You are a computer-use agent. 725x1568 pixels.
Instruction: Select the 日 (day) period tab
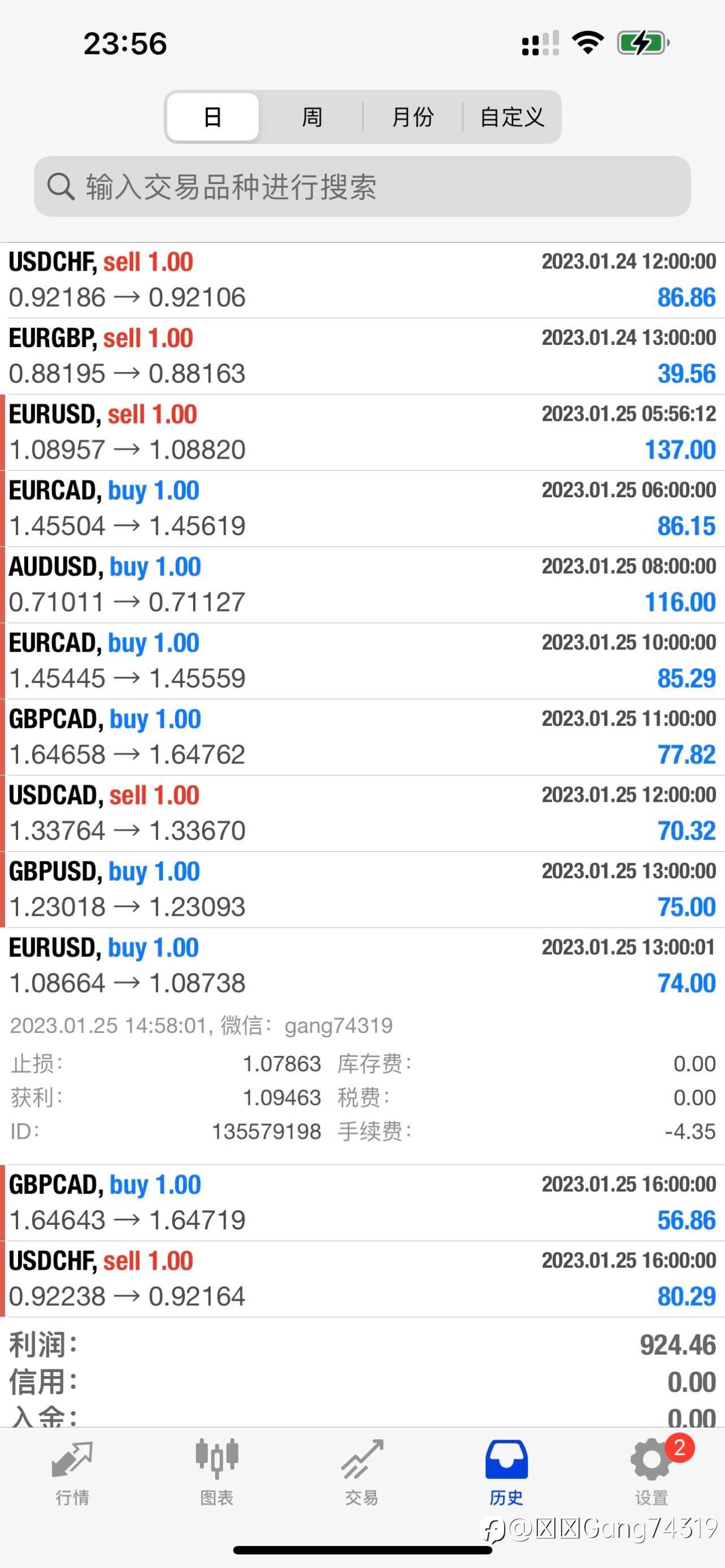tap(212, 116)
